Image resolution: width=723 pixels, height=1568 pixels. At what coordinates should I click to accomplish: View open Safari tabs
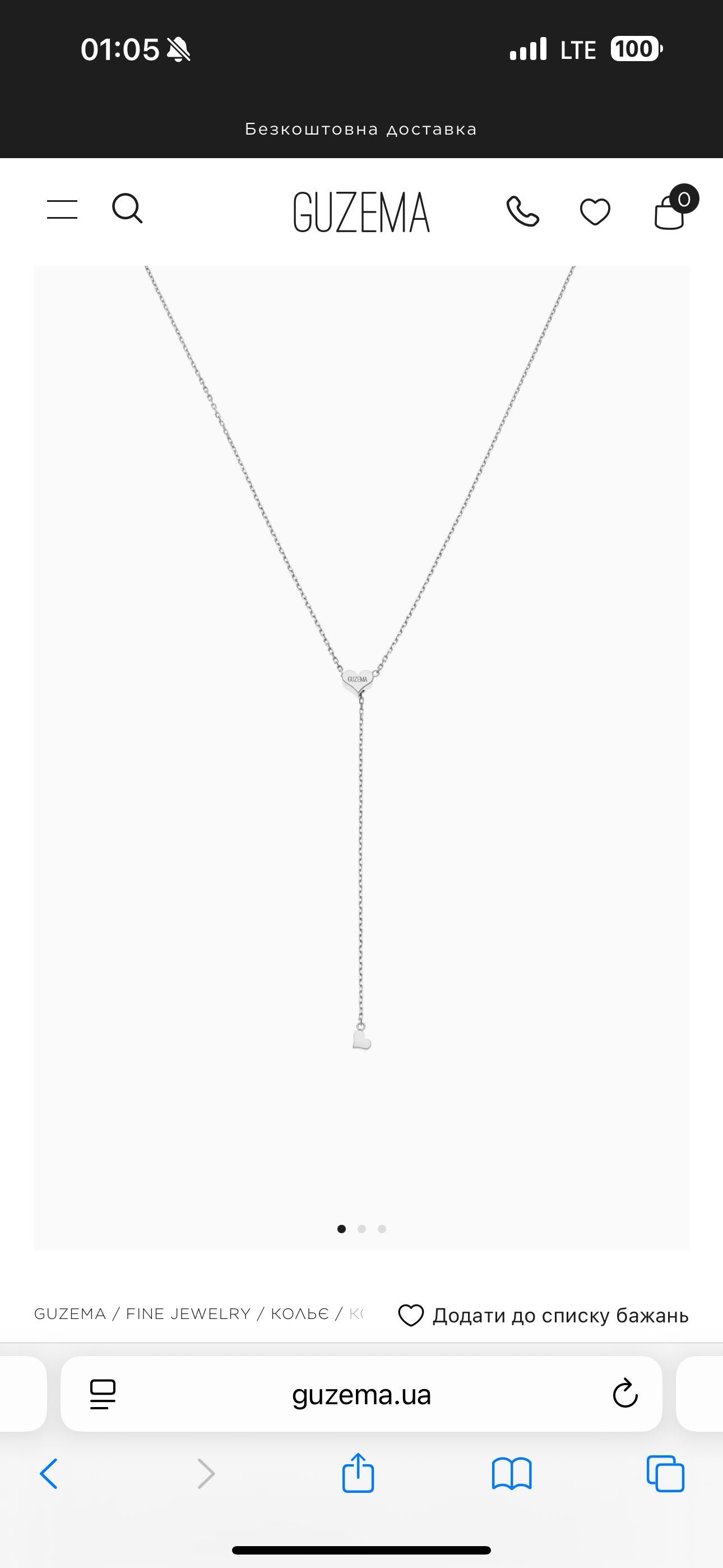coord(665,1474)
